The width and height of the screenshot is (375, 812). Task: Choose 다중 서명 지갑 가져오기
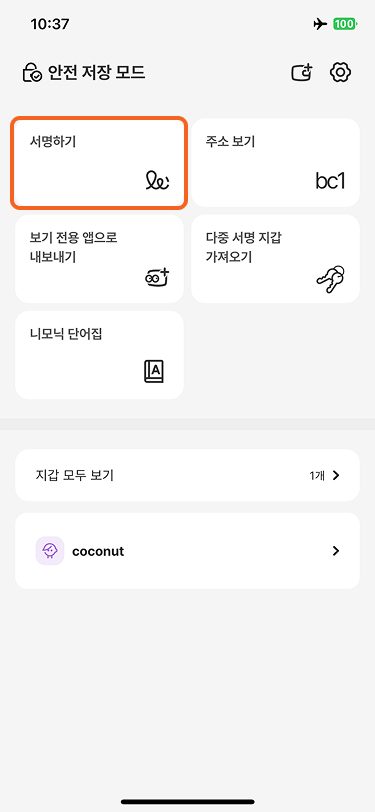pyautogui.click(x=276, y=259)
